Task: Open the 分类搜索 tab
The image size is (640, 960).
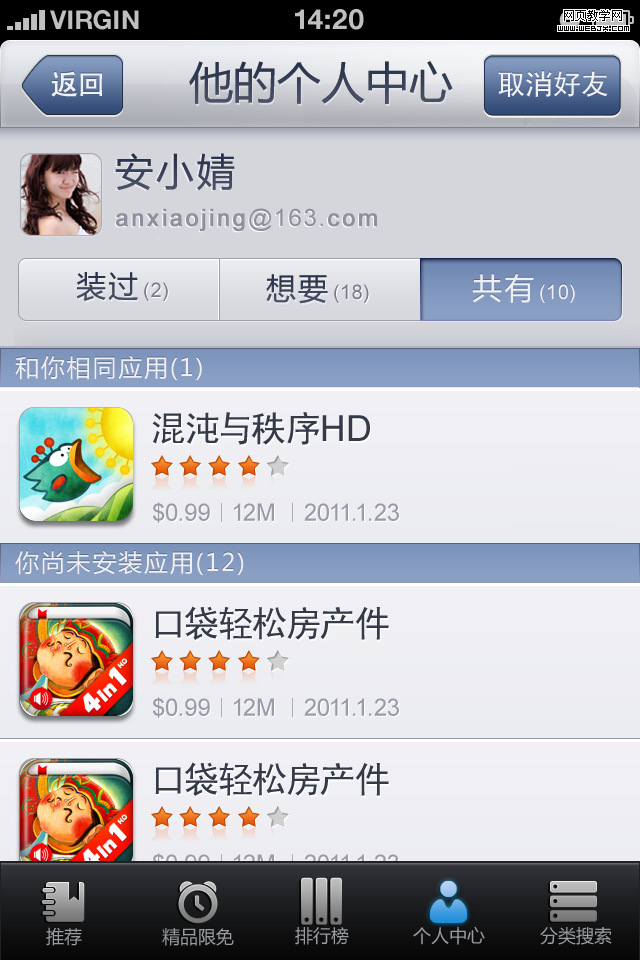Action: pyautogui.click(x=575, y=912)
